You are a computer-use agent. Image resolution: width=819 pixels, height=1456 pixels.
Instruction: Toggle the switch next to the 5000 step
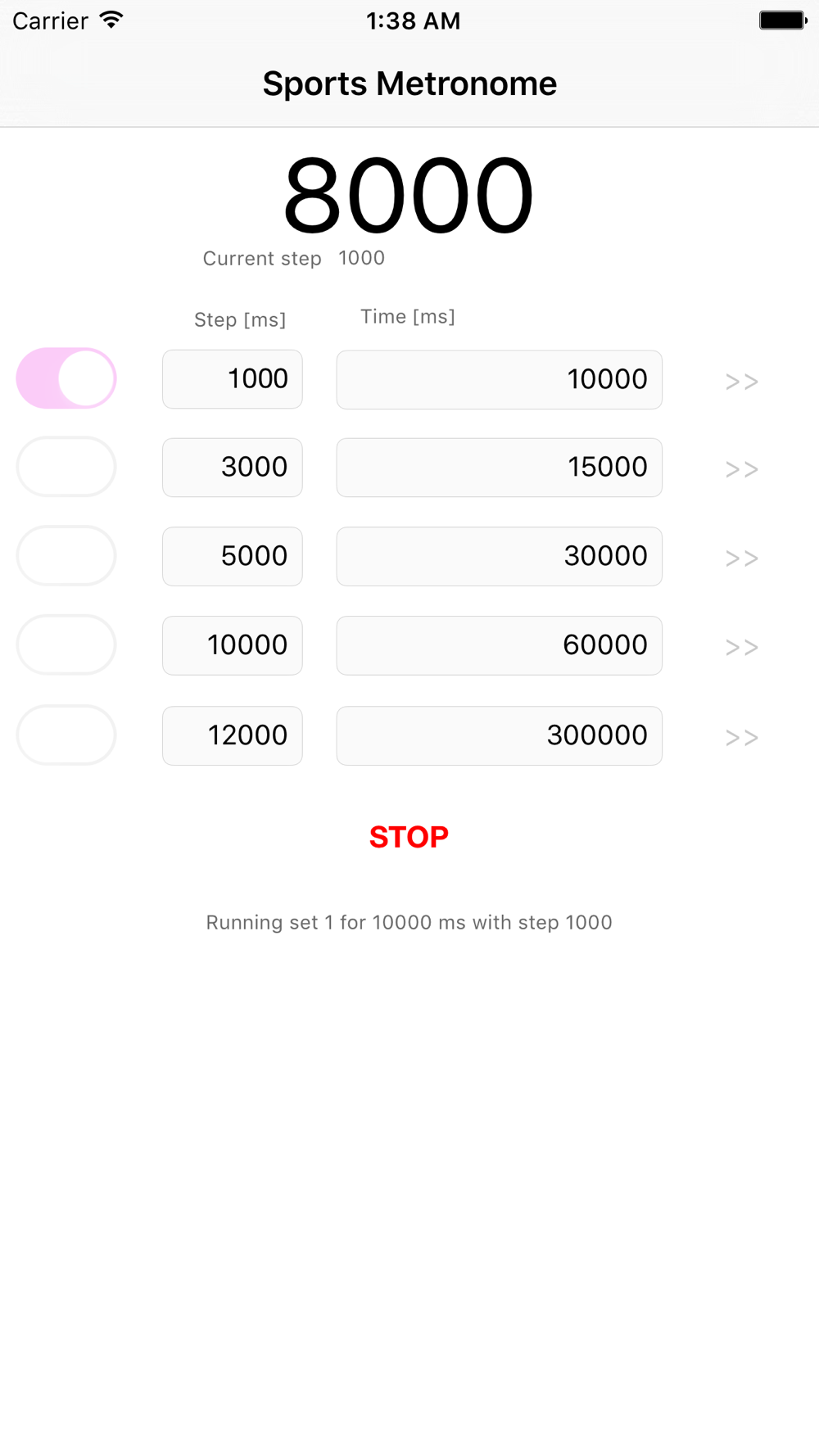point(66,555)
